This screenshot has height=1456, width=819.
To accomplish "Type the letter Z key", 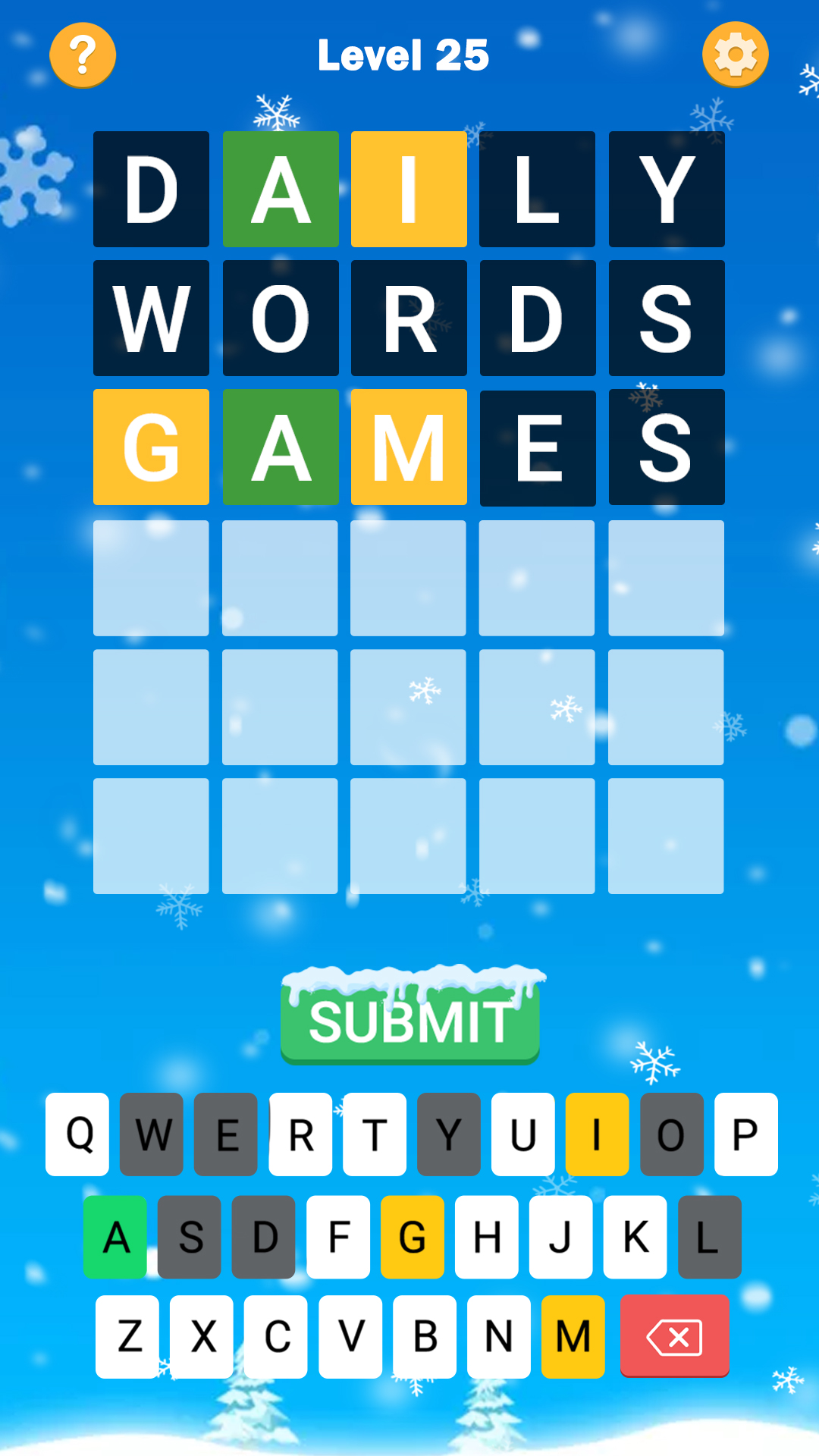I will 127,1337.
